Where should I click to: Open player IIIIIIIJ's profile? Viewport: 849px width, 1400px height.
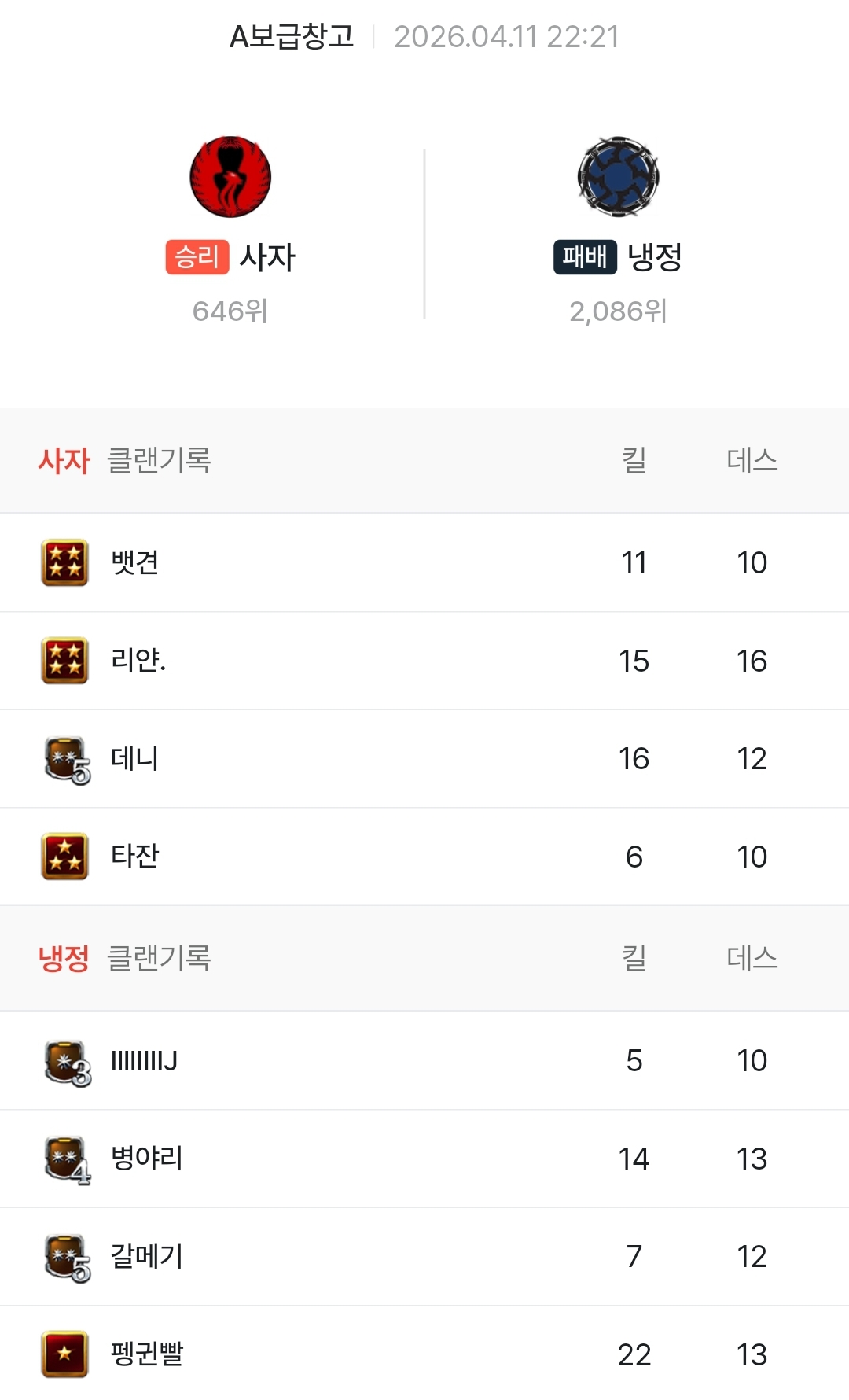[x=145, y=1061]
